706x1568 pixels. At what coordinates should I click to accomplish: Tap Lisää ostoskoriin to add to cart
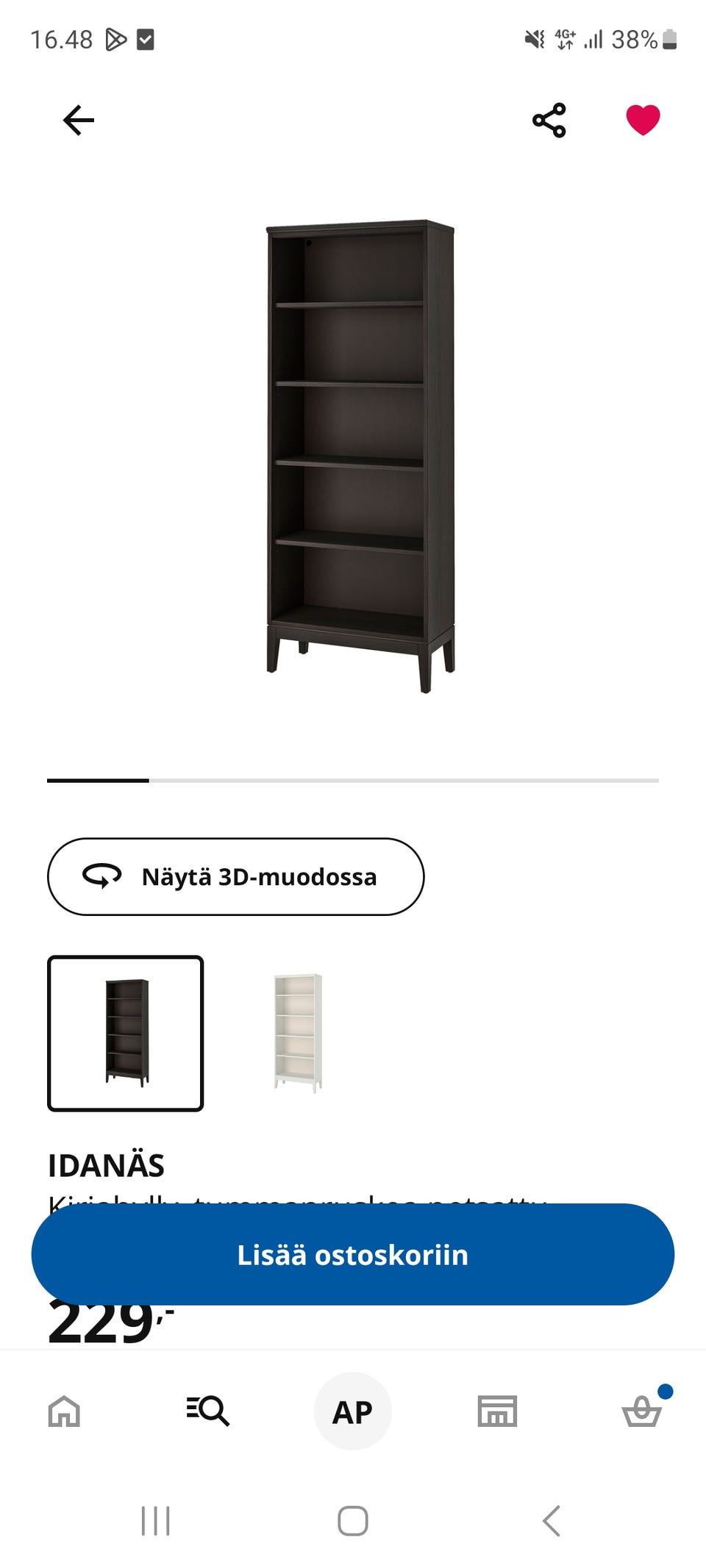pyautogui.click(x=353, y=1255)
